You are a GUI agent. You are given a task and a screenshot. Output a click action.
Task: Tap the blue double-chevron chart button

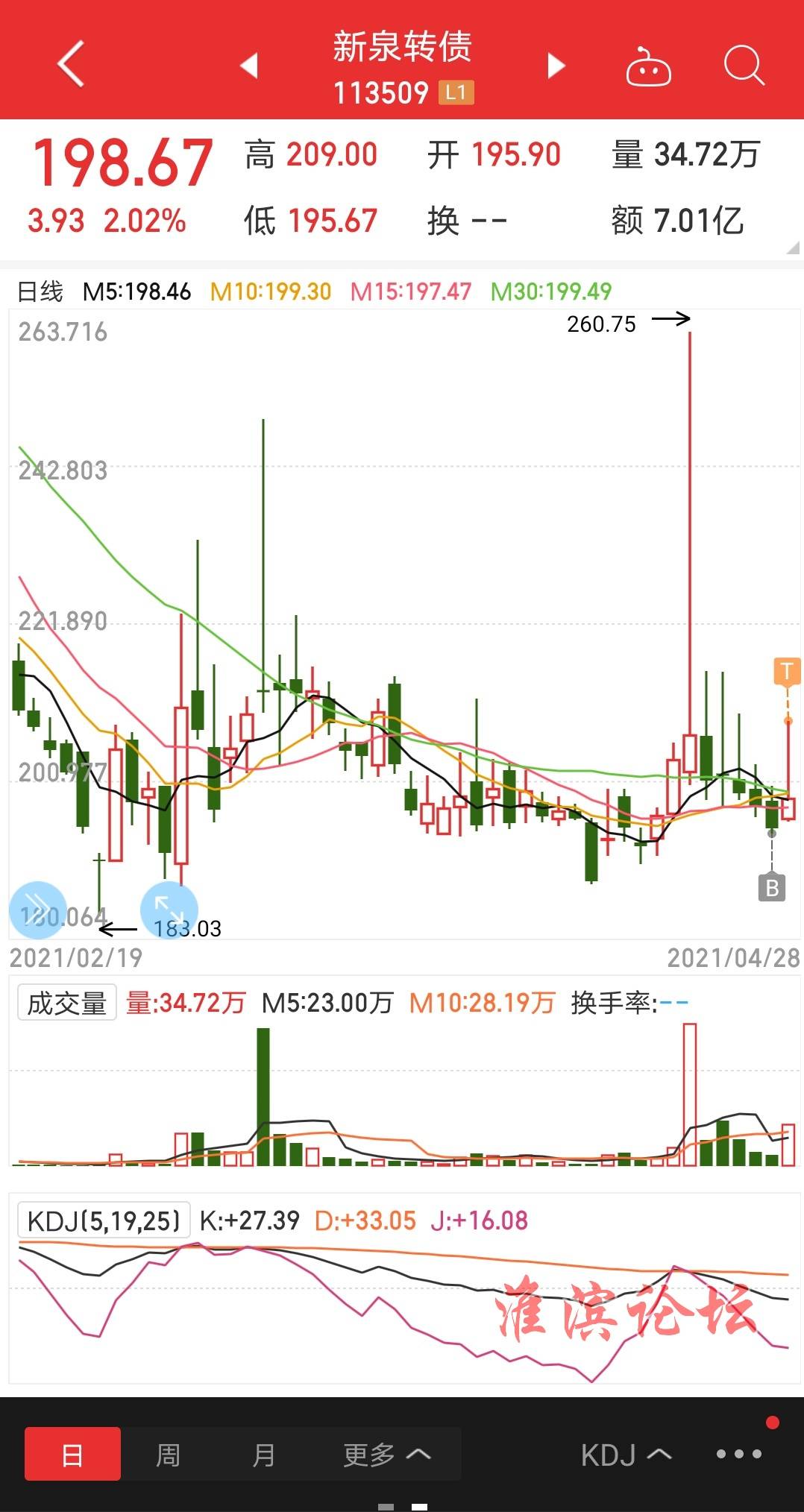(38, 910)
